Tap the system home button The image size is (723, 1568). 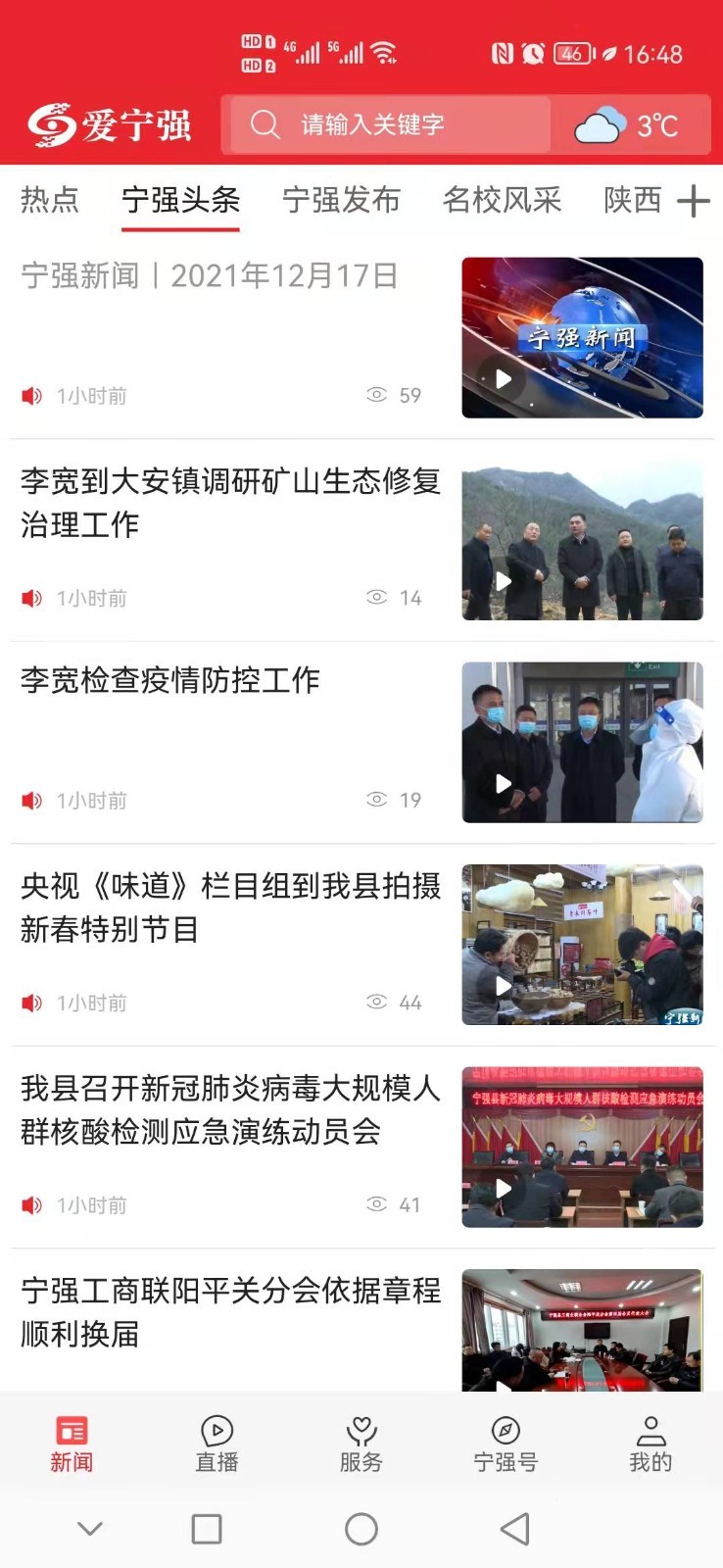(x=361, y=1529)
